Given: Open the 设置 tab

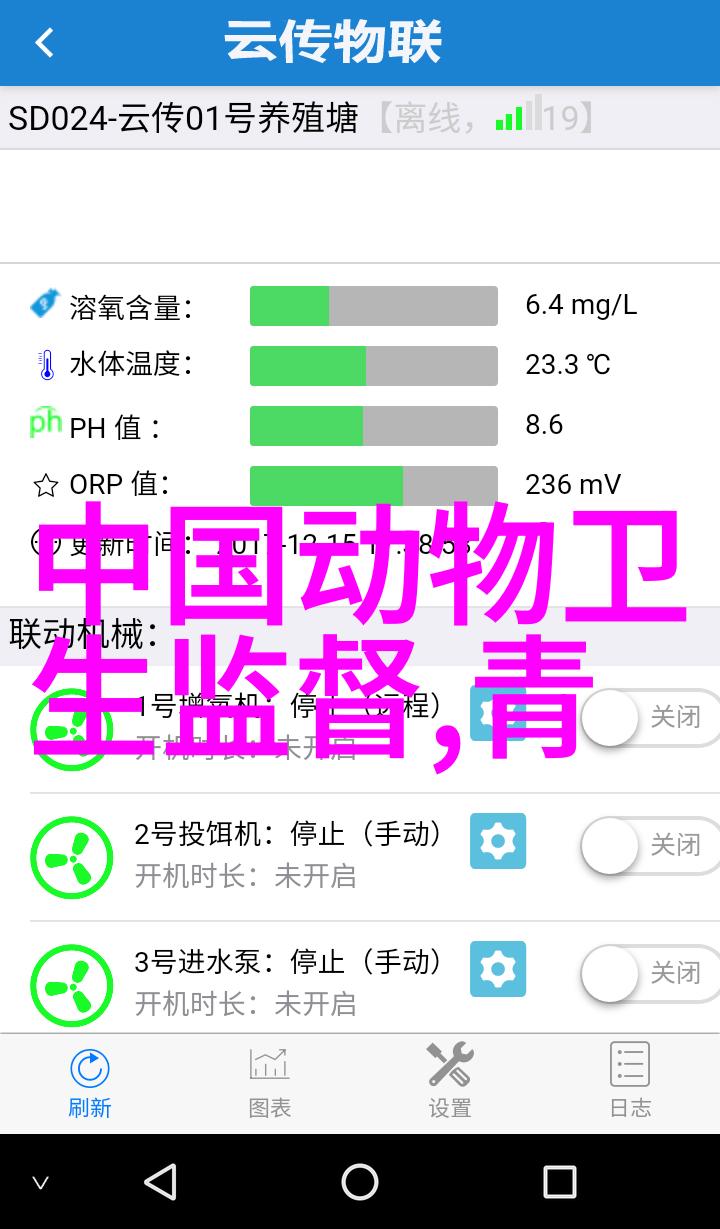Looking at the screenshot, I should 450,1081.
